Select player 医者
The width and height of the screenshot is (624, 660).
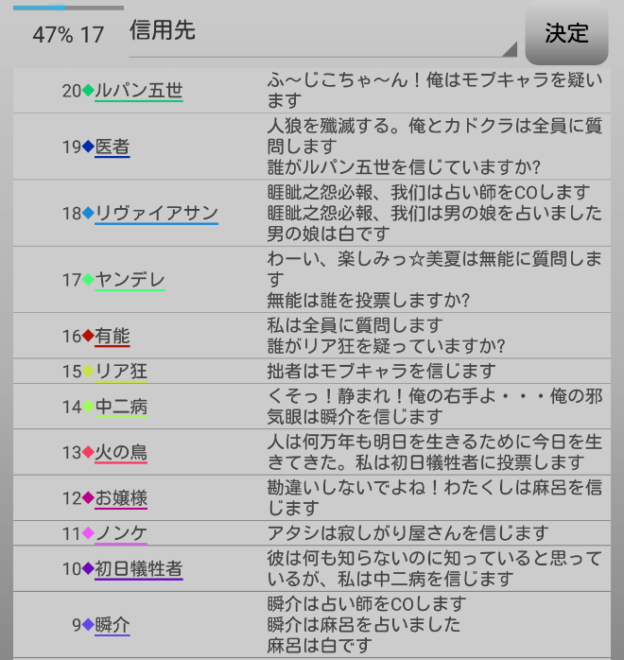pos(112,147)
